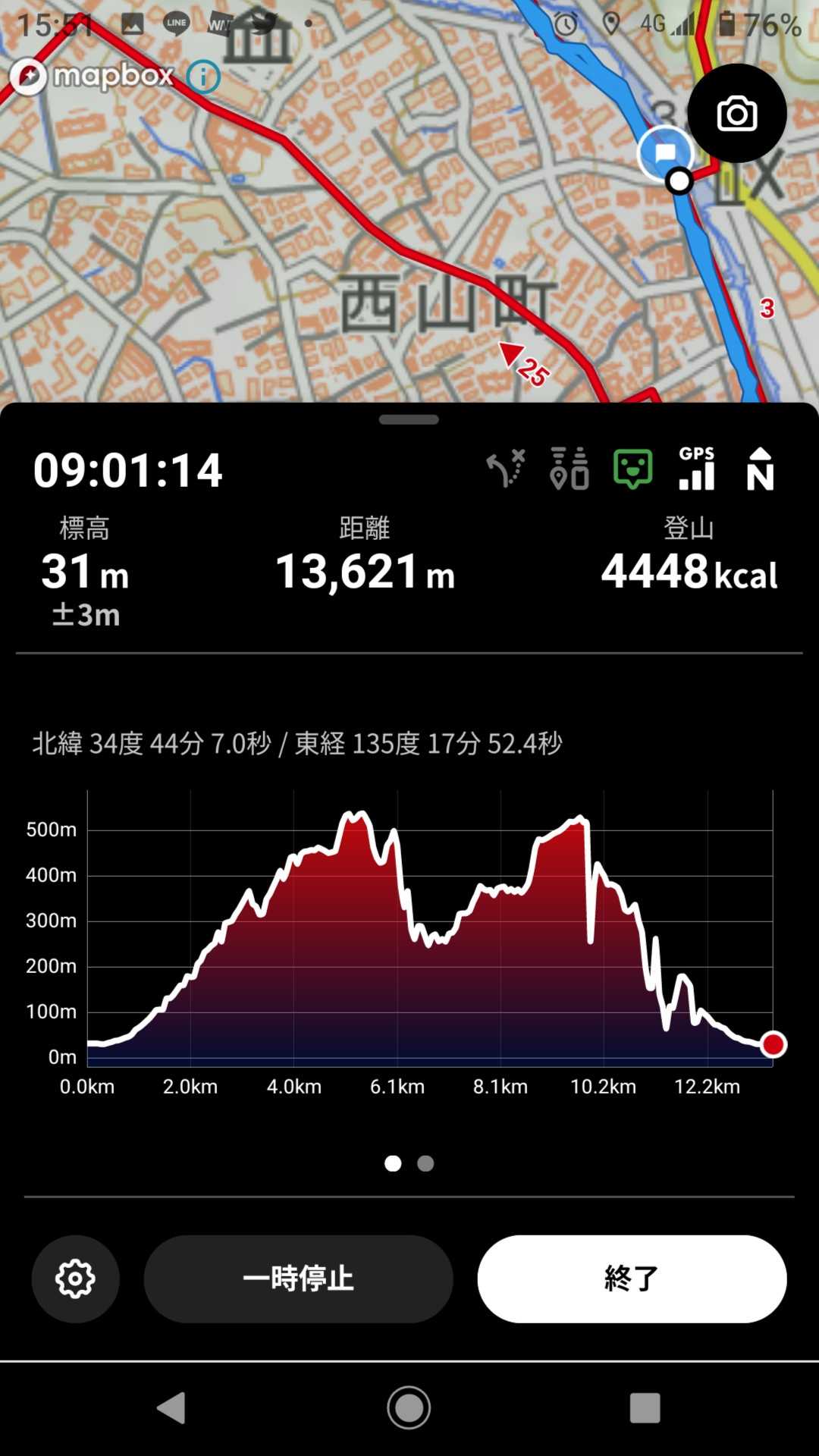Viewport: 819px width, 1456px height.
Task: Tap the sheet handle above the timer
Action: (409, 419)
